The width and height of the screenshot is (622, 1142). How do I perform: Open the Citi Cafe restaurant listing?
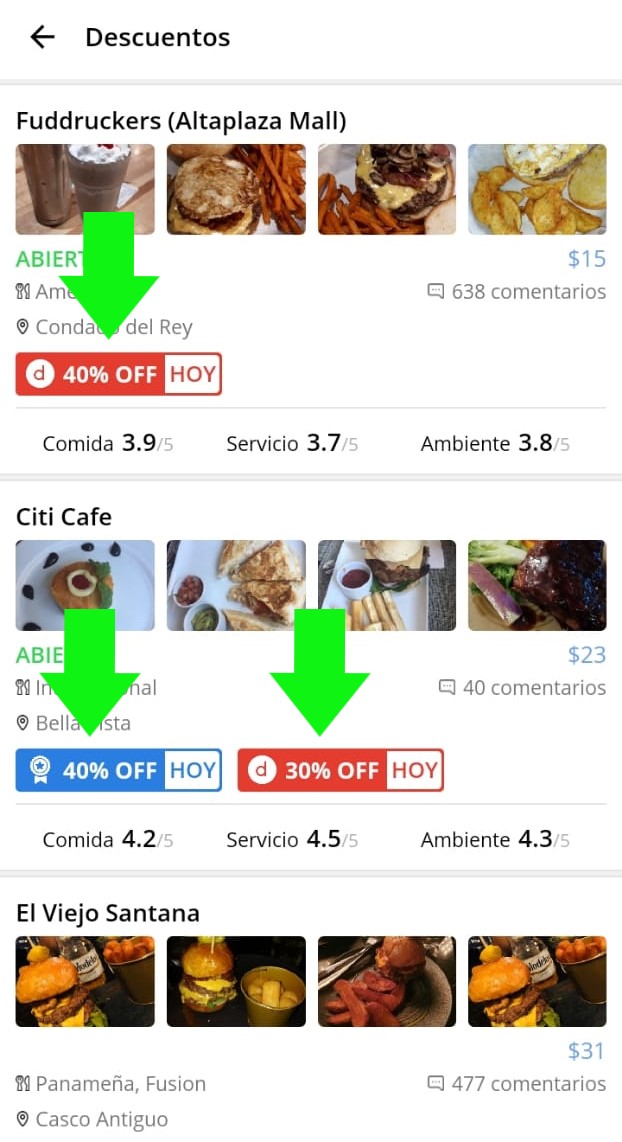click(x=64, y=517)
